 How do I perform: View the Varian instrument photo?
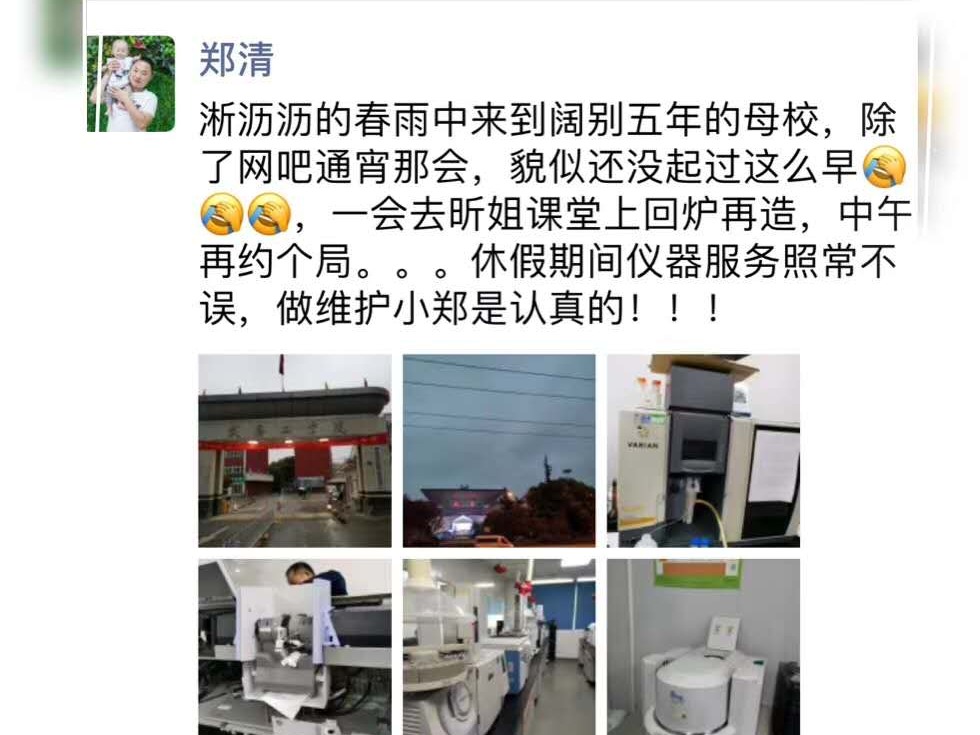[703, 450]
